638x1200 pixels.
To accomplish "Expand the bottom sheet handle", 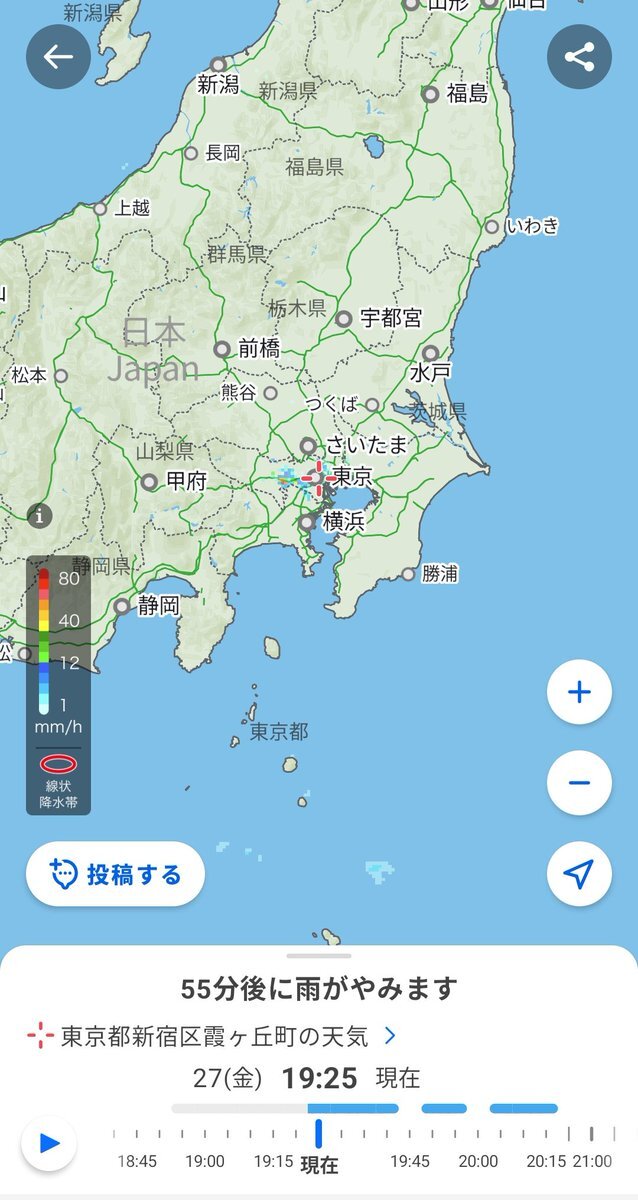I will click(319, 956).
